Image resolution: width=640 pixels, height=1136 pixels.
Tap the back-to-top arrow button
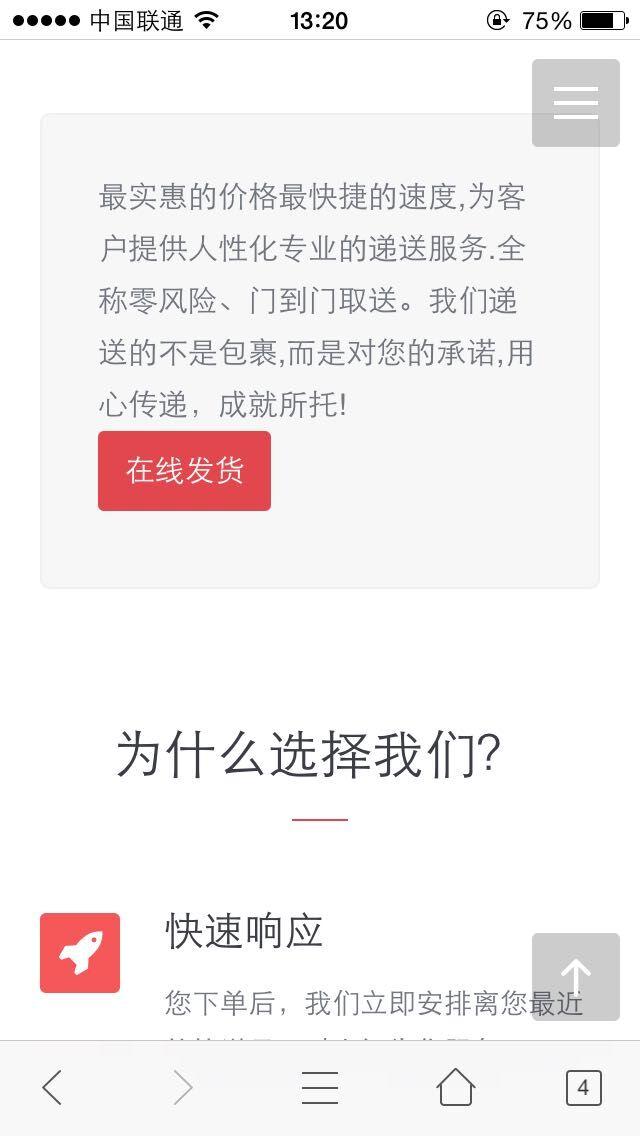point(576,977)
